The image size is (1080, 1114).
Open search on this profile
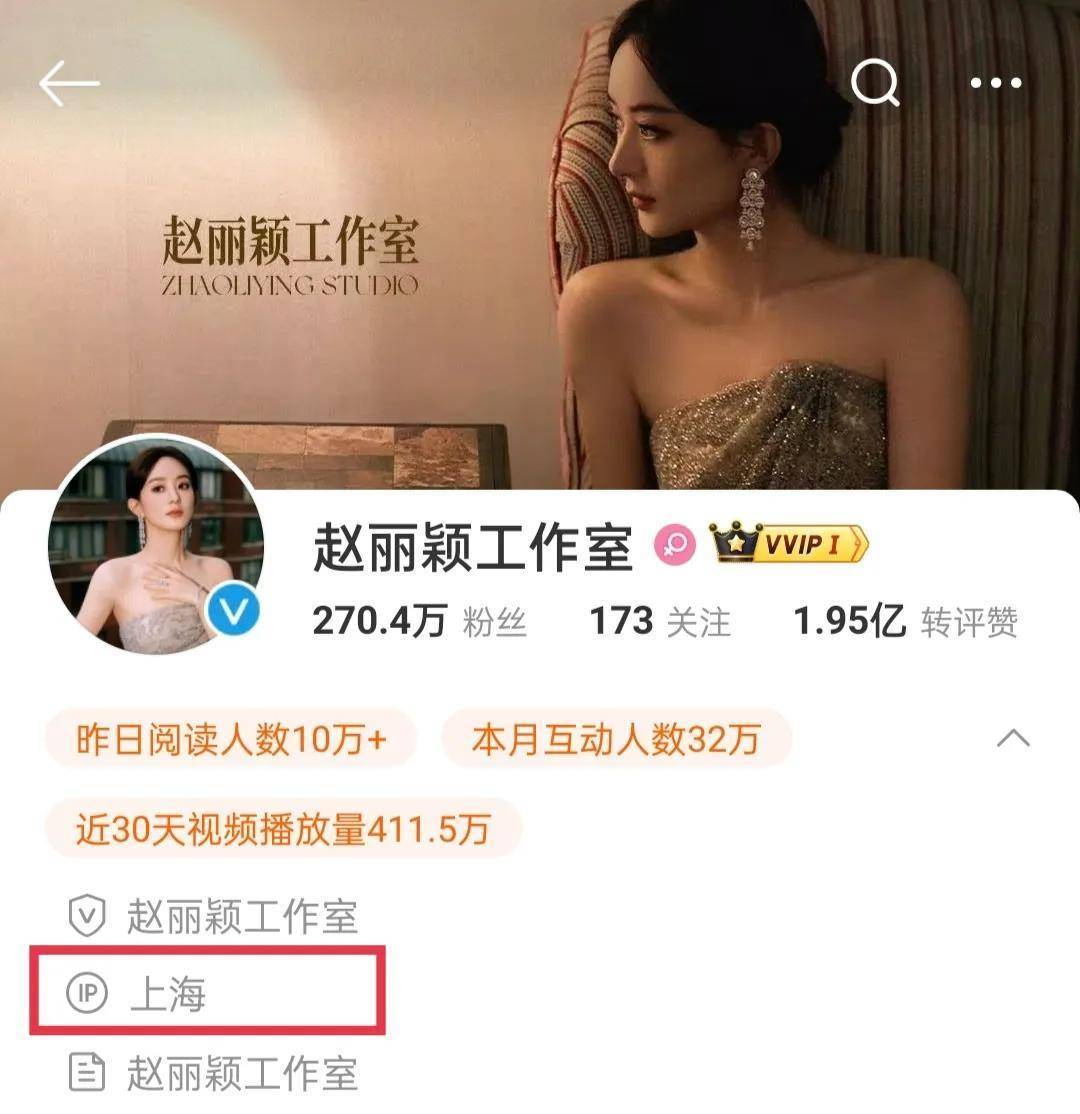(875, 83)
